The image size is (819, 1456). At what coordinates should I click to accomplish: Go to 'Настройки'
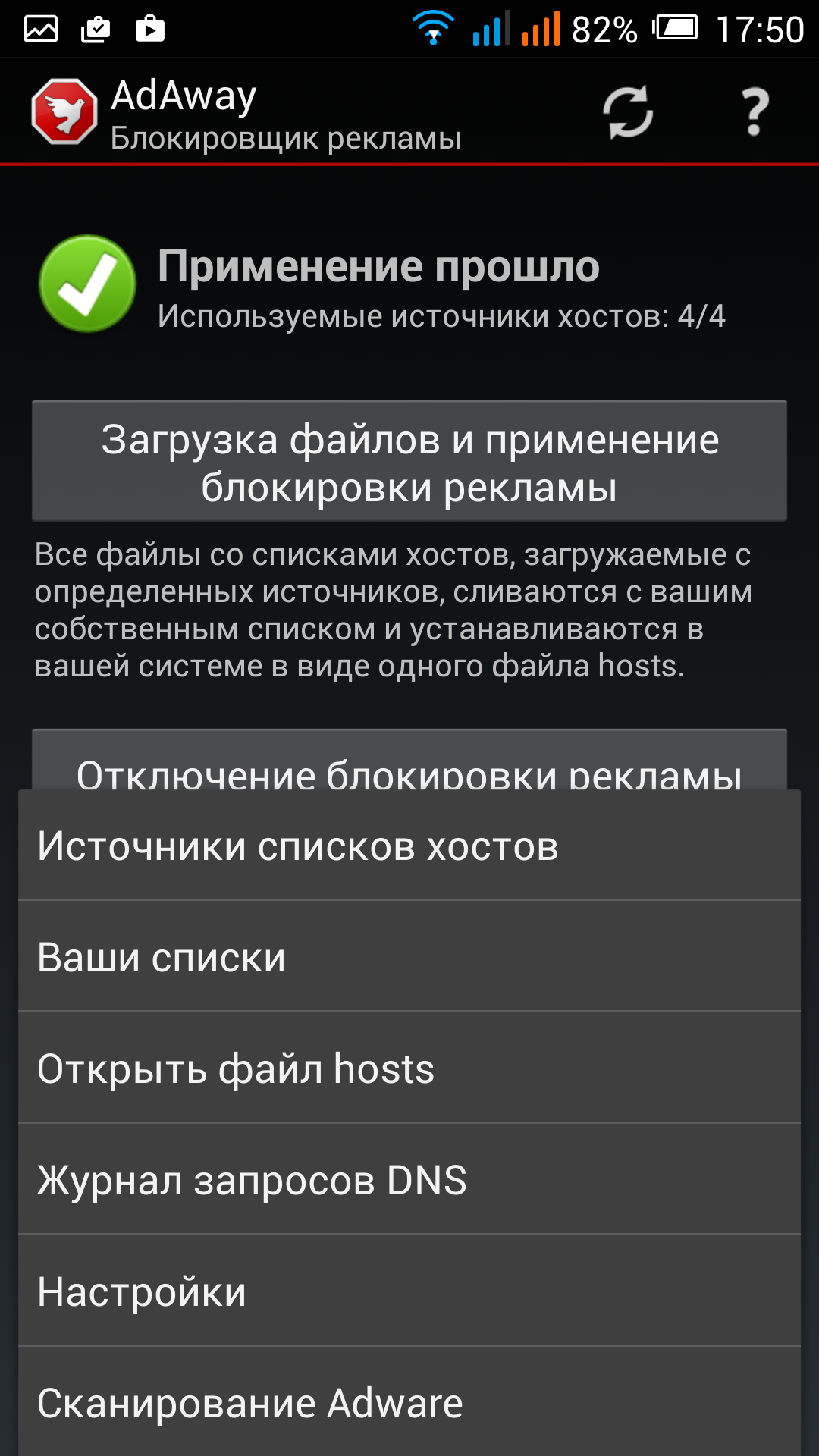tap(409, 1291)
